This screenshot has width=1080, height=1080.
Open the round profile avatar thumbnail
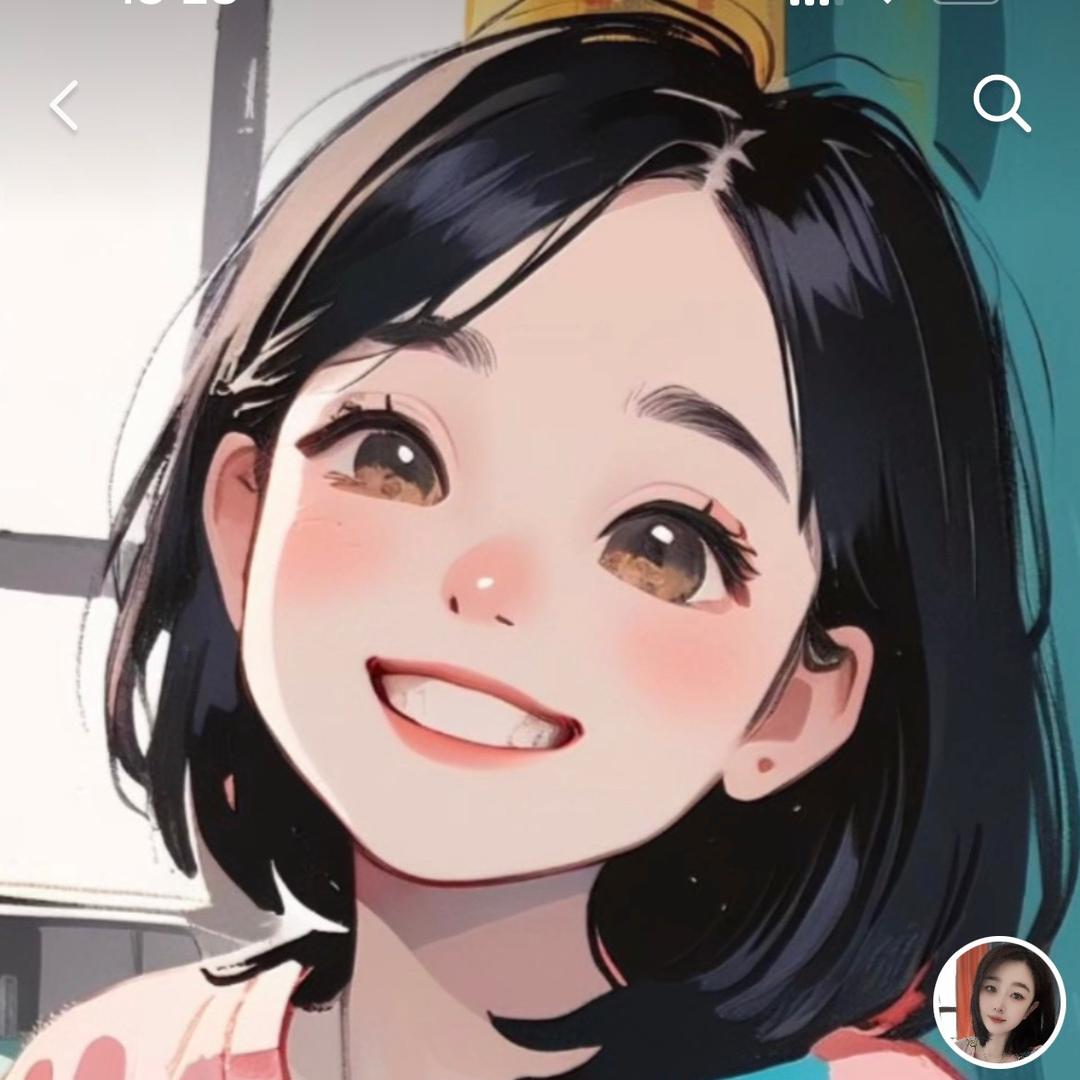(x=999, y=1001)
